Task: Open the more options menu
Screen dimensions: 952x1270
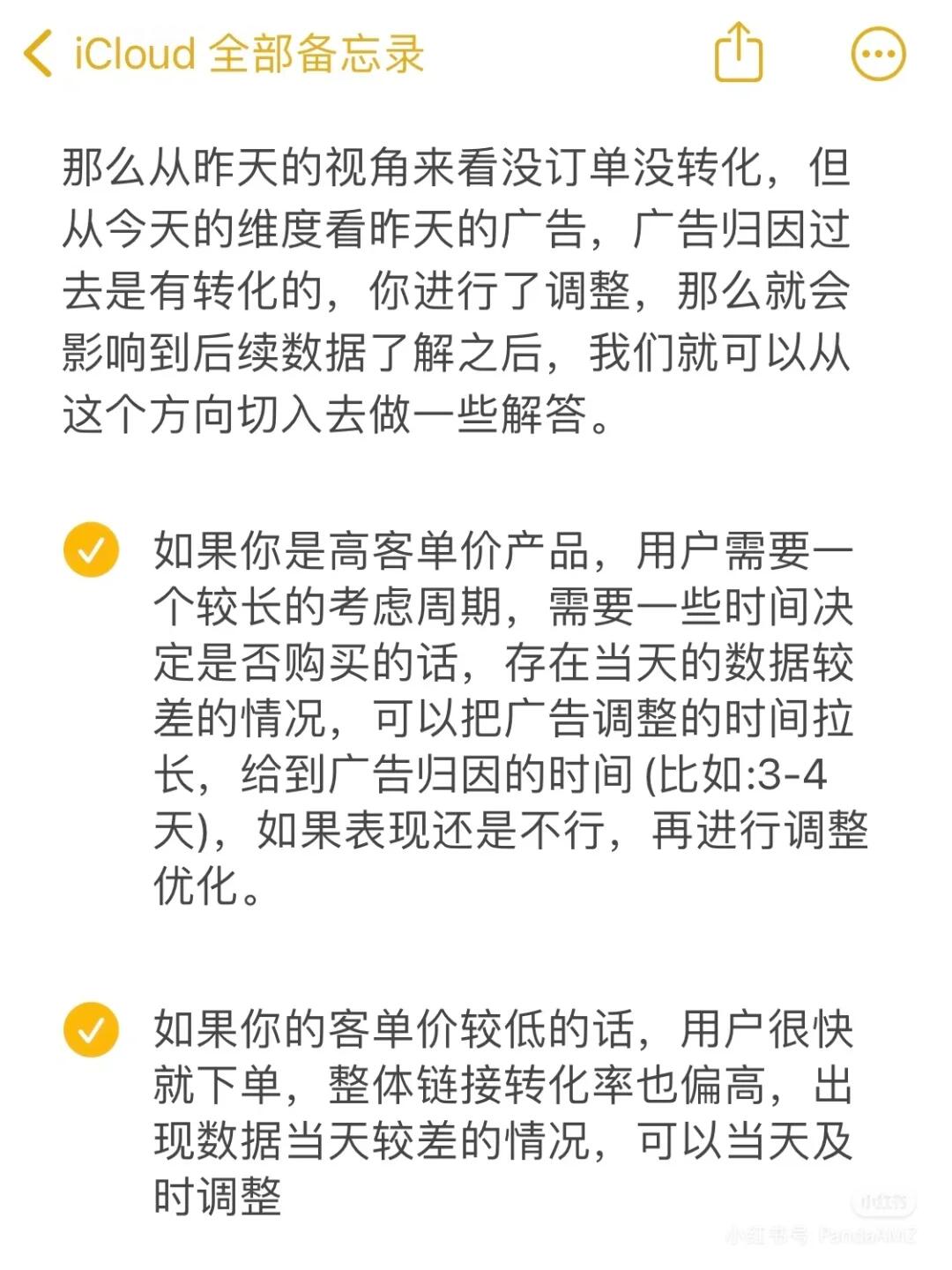Action: (x=878, y=54)
